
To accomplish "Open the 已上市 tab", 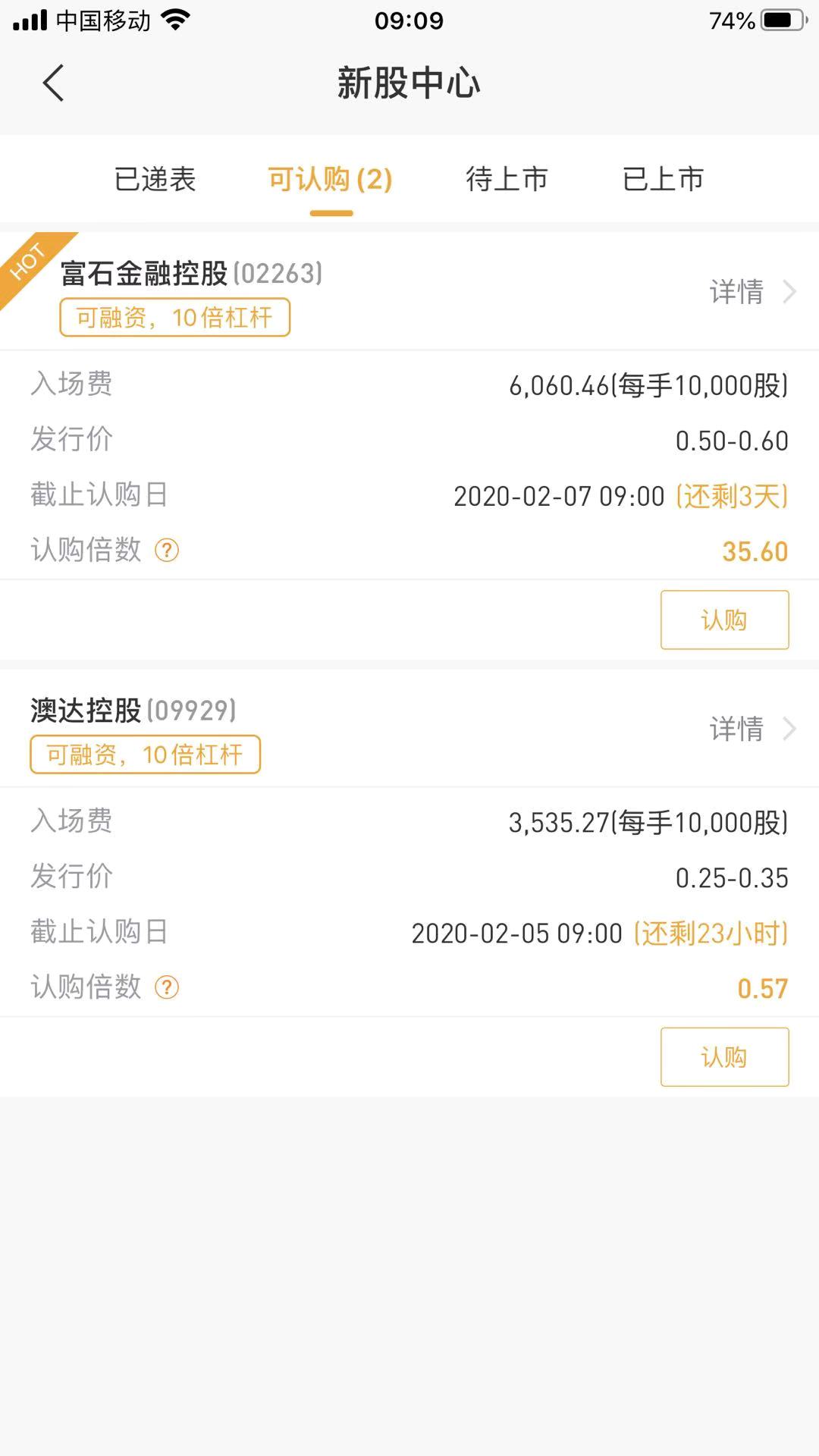I will pos(663,180).
